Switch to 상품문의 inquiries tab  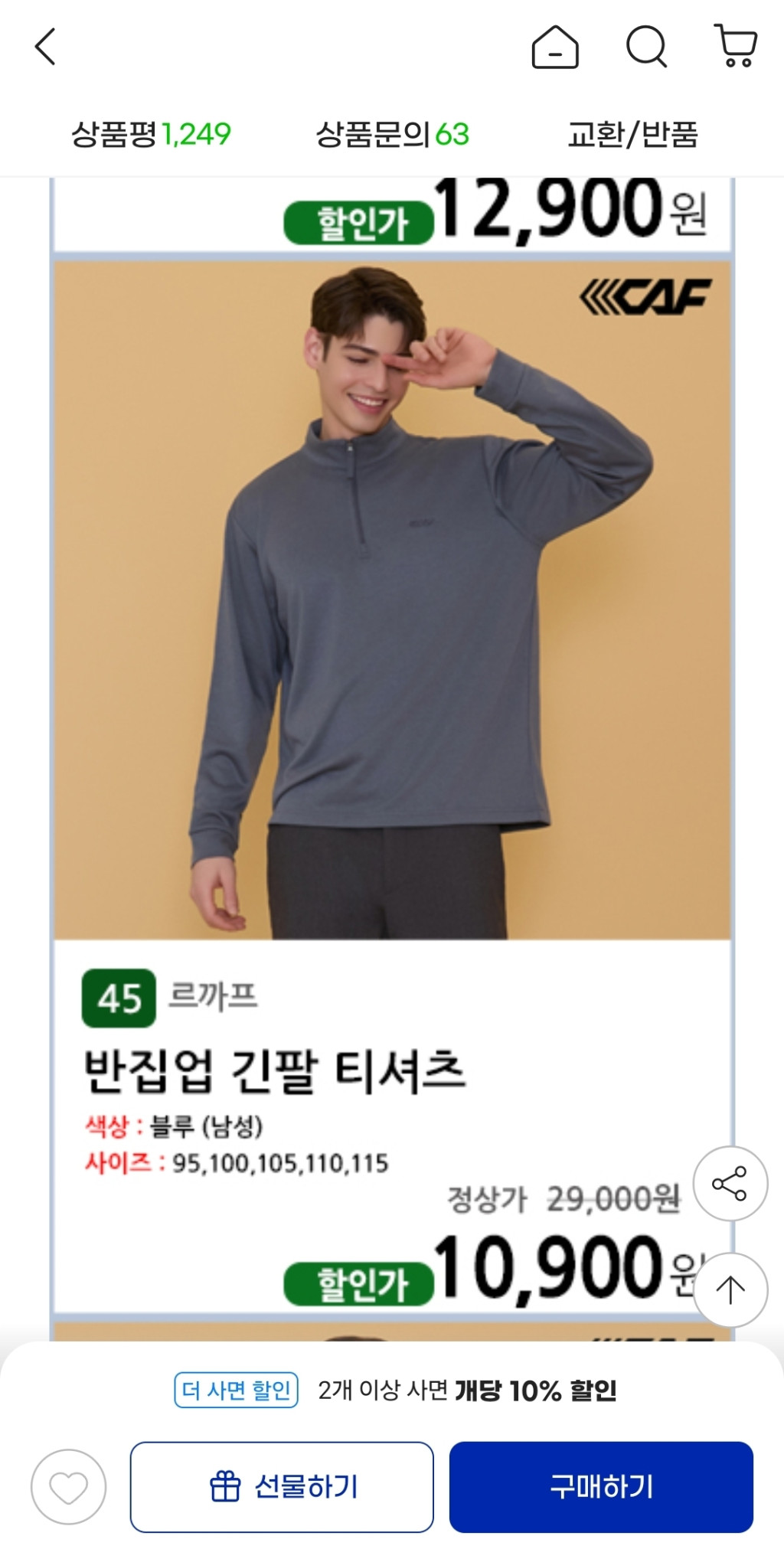pos(392,135)
